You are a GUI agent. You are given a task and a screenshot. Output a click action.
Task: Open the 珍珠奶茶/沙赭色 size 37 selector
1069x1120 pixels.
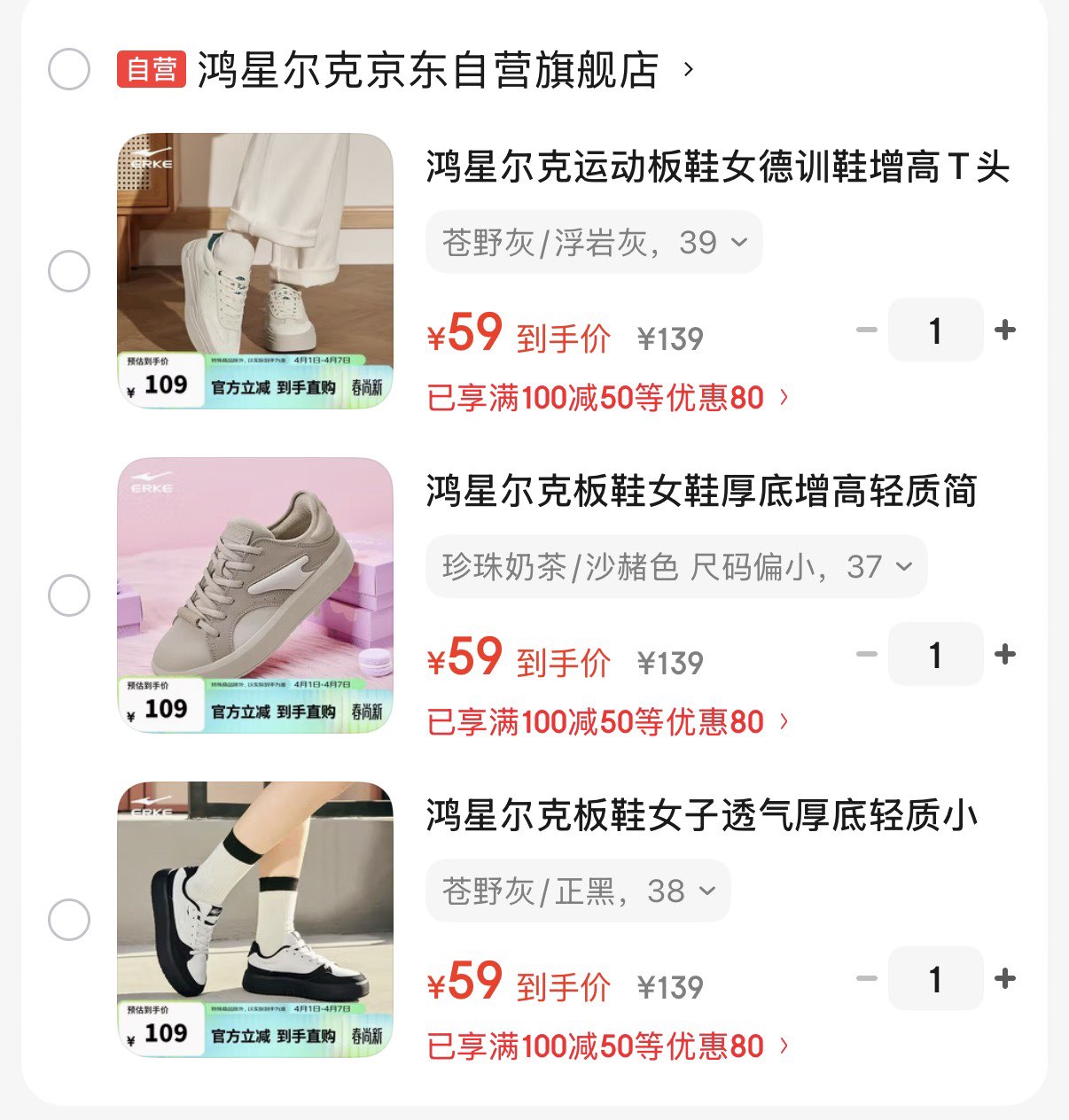point(676,566)
